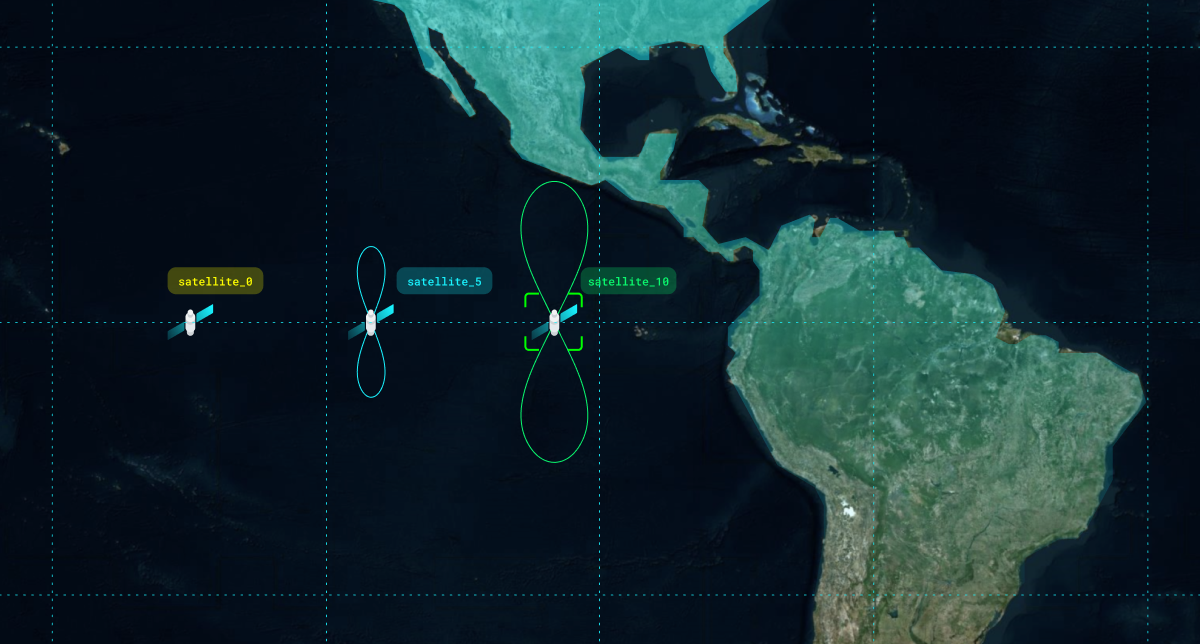Screen dimensions: 1200x644
Task: Select the satellite_5 marker on the map
Action: pyautogui.click(x=371, y=322)
